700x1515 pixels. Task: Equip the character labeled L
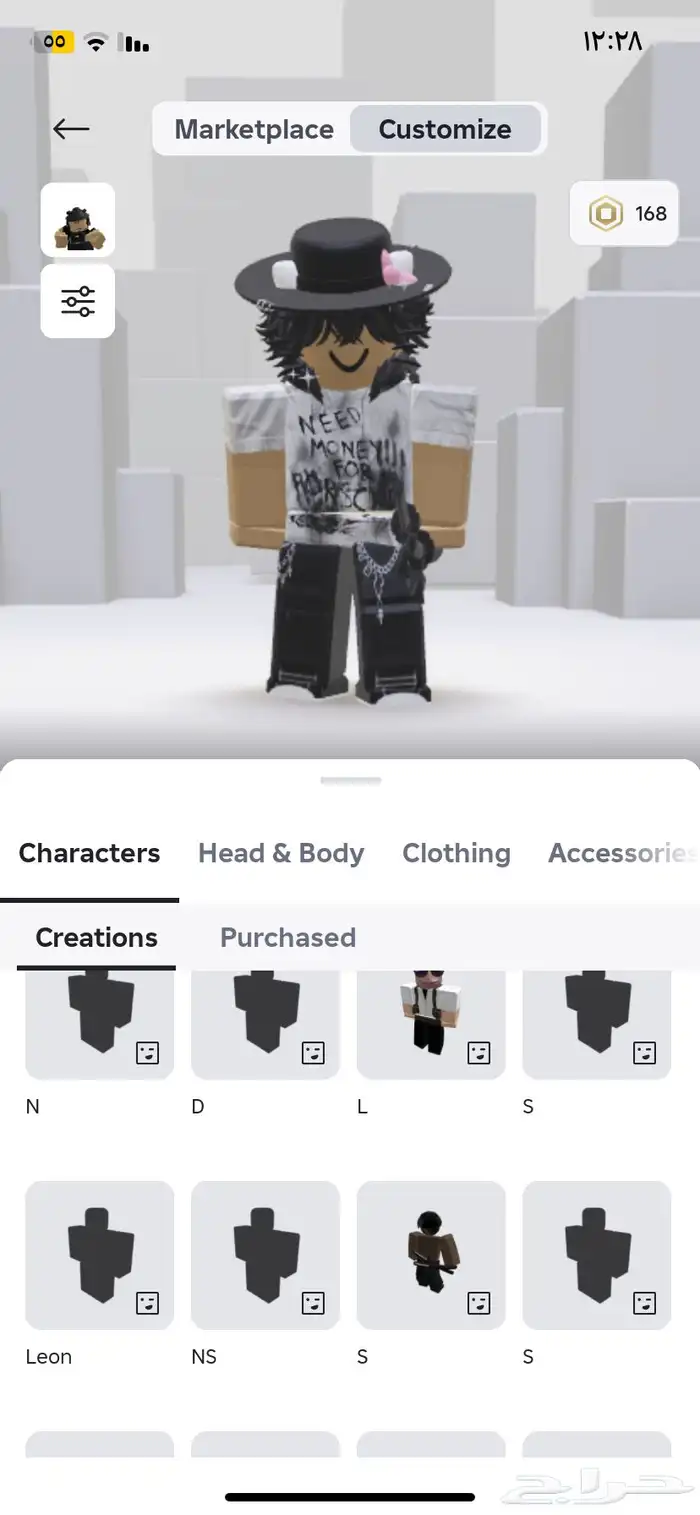tap(431, 1025)
